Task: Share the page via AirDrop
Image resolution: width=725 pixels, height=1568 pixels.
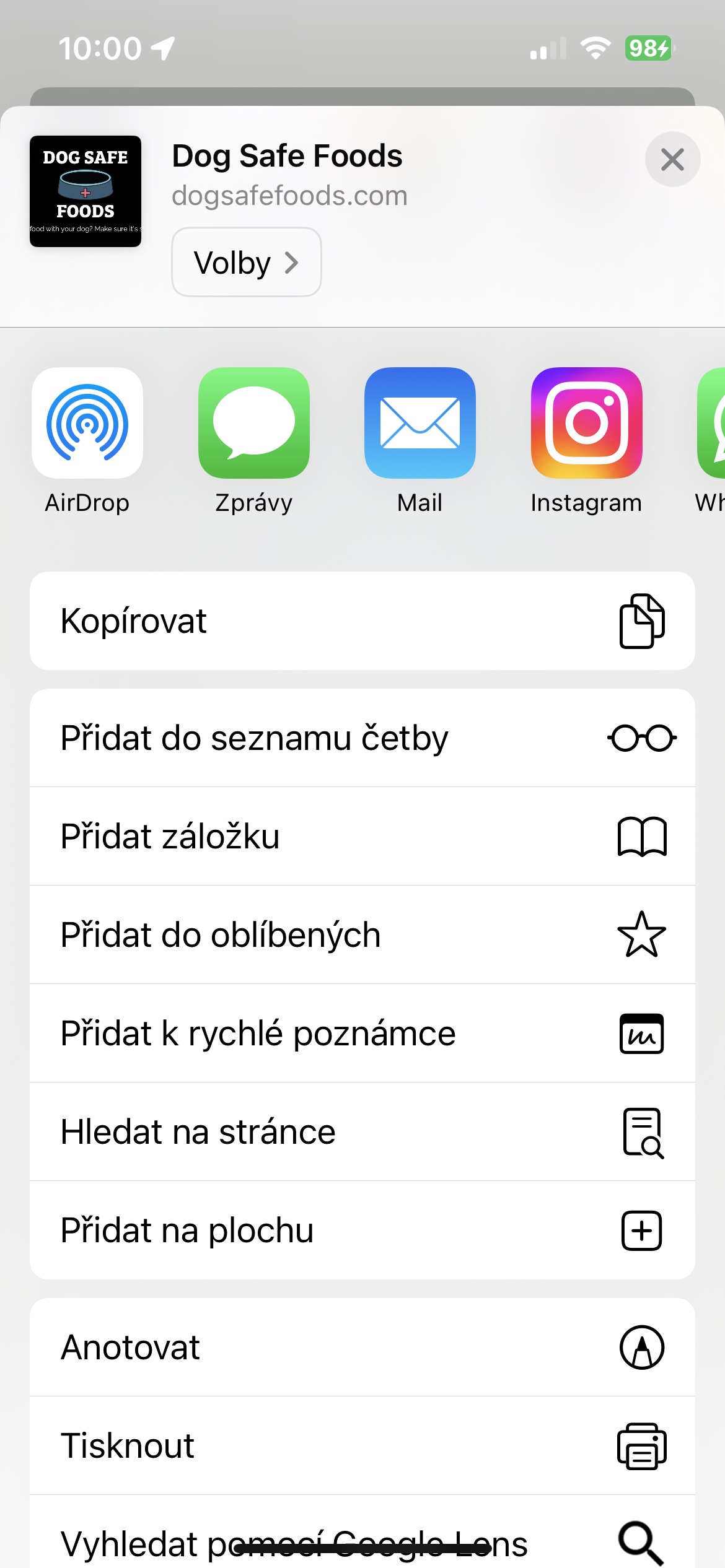Action: click(x=87, y=424)
